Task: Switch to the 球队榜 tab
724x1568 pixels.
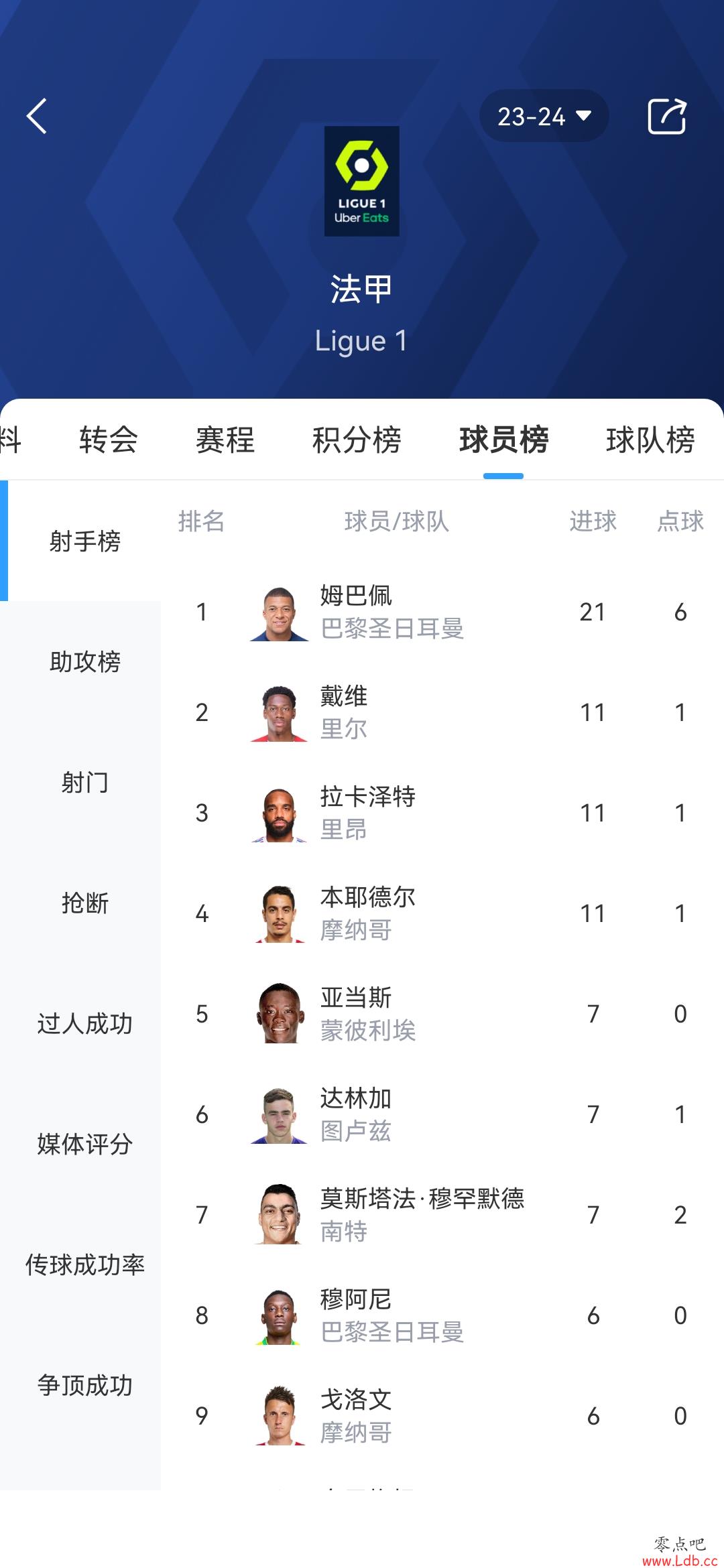Action: pos(650,440)
